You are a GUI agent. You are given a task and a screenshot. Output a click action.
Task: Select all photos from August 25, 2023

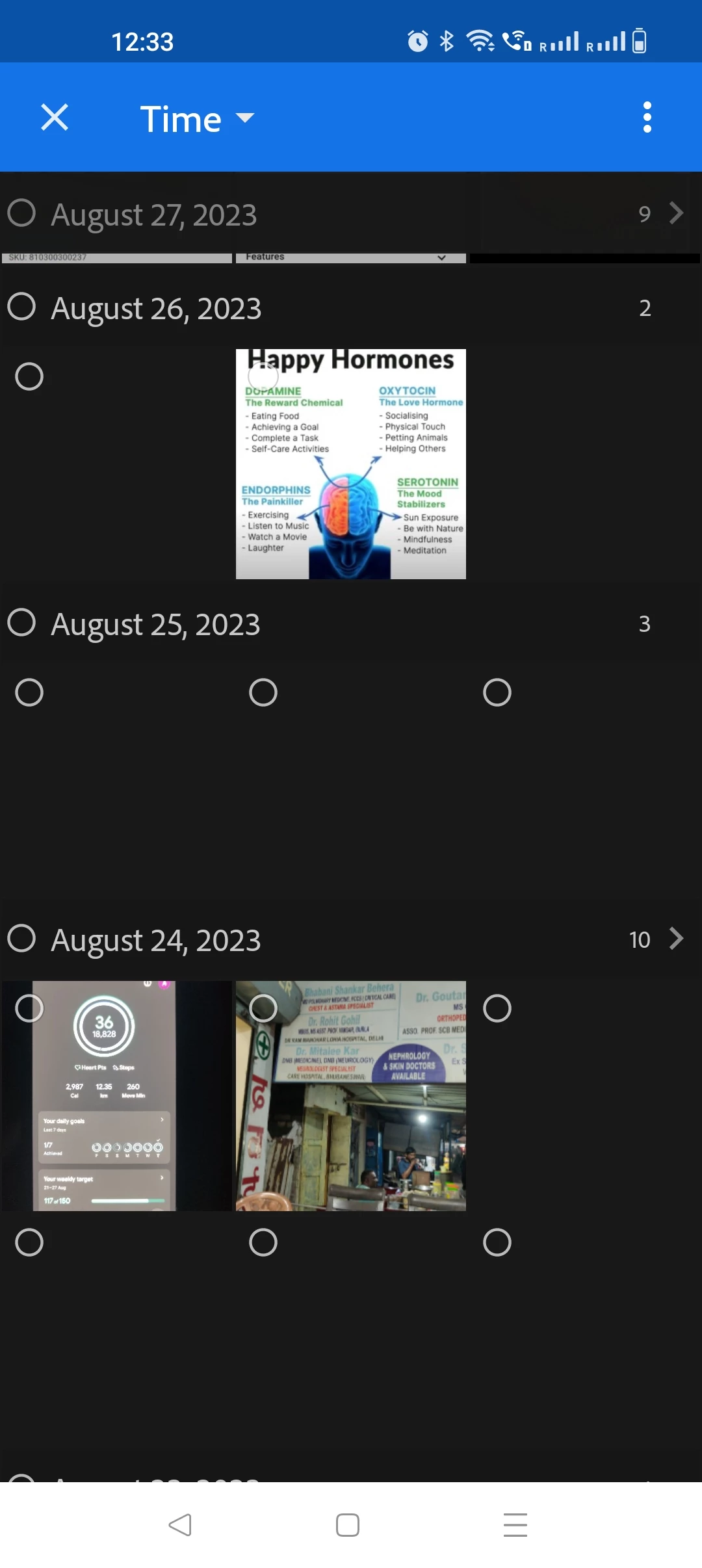click(21, 623)
